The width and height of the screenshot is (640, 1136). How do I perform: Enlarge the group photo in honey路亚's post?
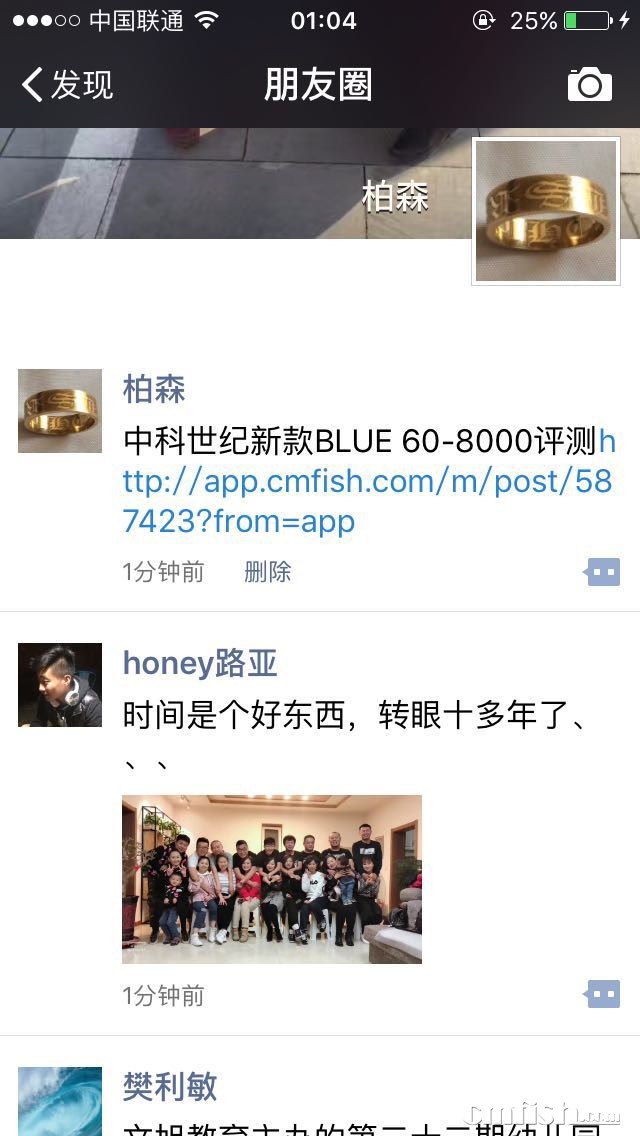click(x=271, y=879)
